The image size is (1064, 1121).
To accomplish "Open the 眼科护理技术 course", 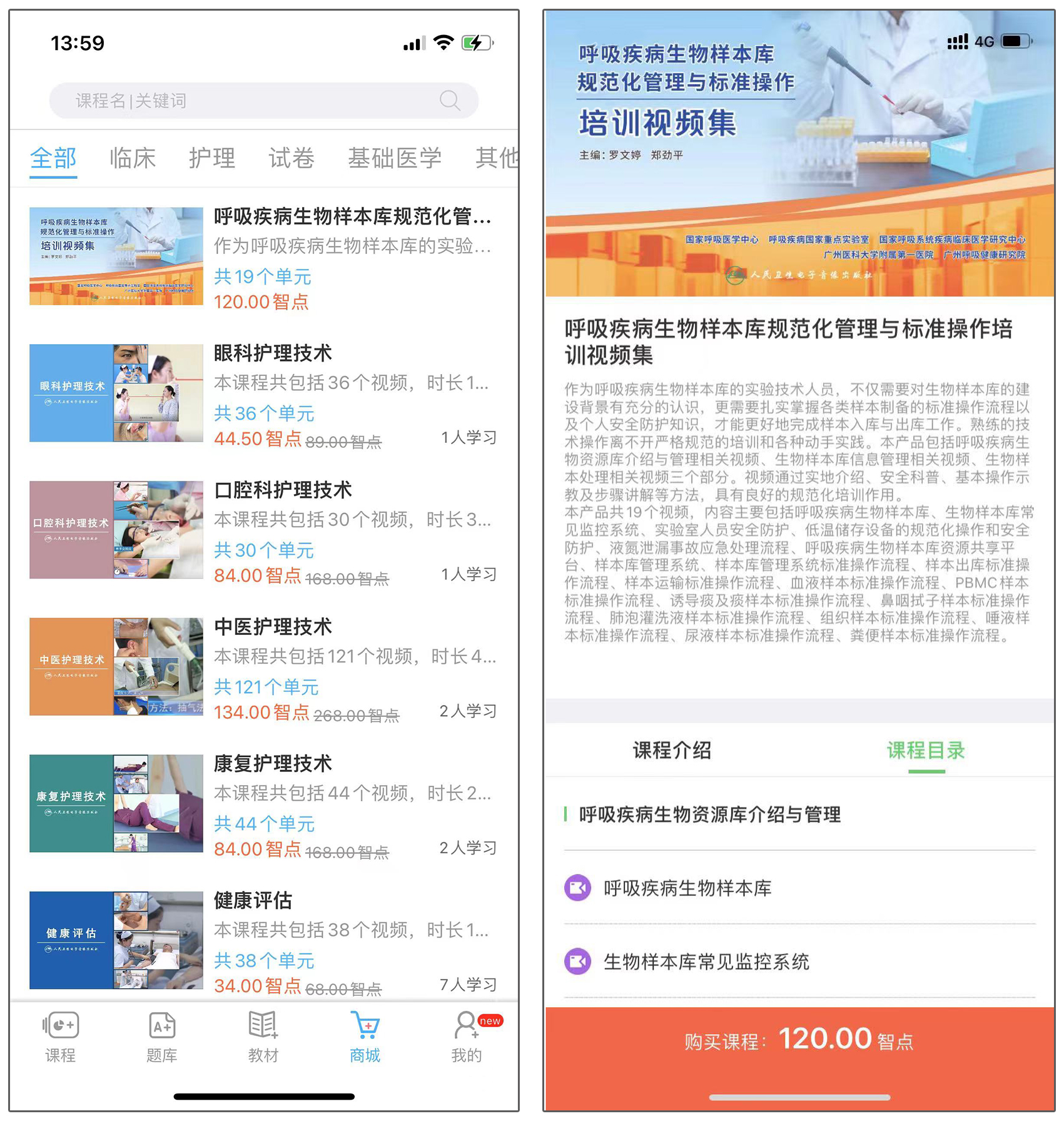I will click(263, 394).
